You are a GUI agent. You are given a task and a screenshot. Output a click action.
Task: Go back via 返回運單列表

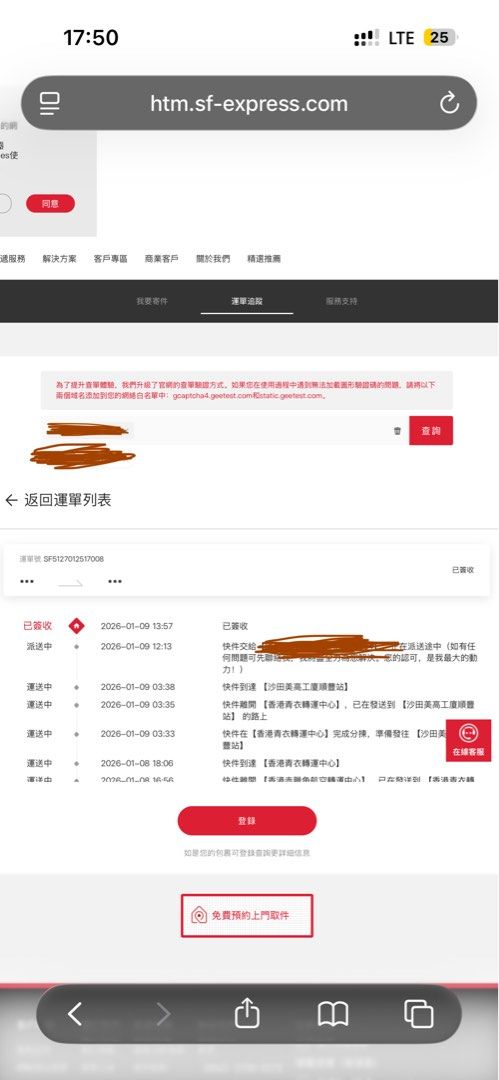pos(58,500)
